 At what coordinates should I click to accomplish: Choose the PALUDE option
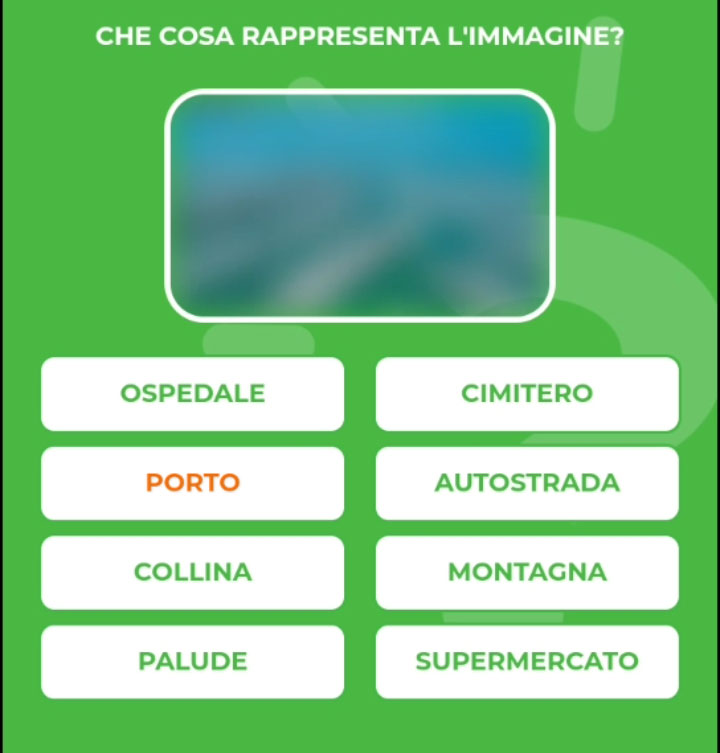(192, 661)
